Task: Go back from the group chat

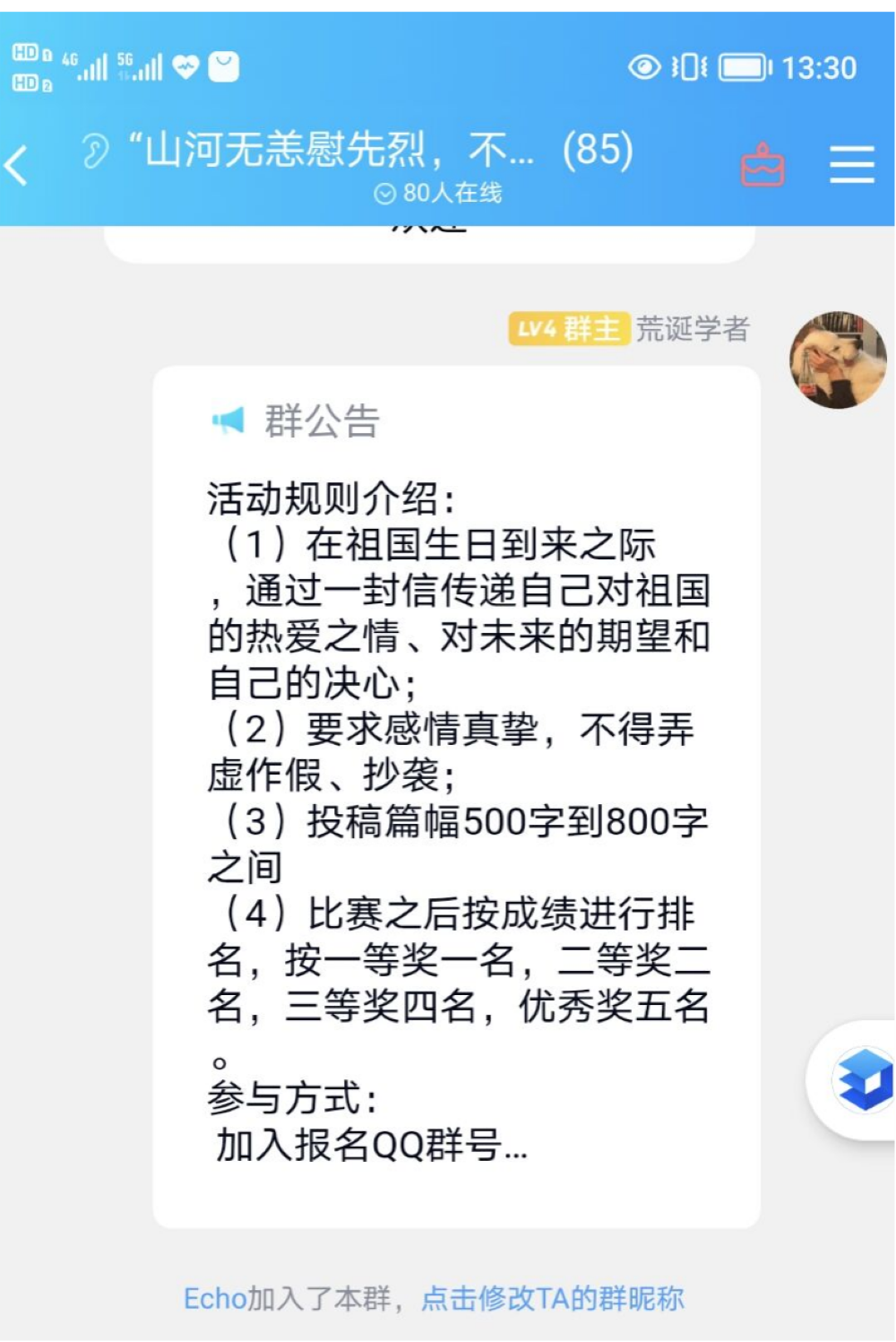Action: click(18, 165)
